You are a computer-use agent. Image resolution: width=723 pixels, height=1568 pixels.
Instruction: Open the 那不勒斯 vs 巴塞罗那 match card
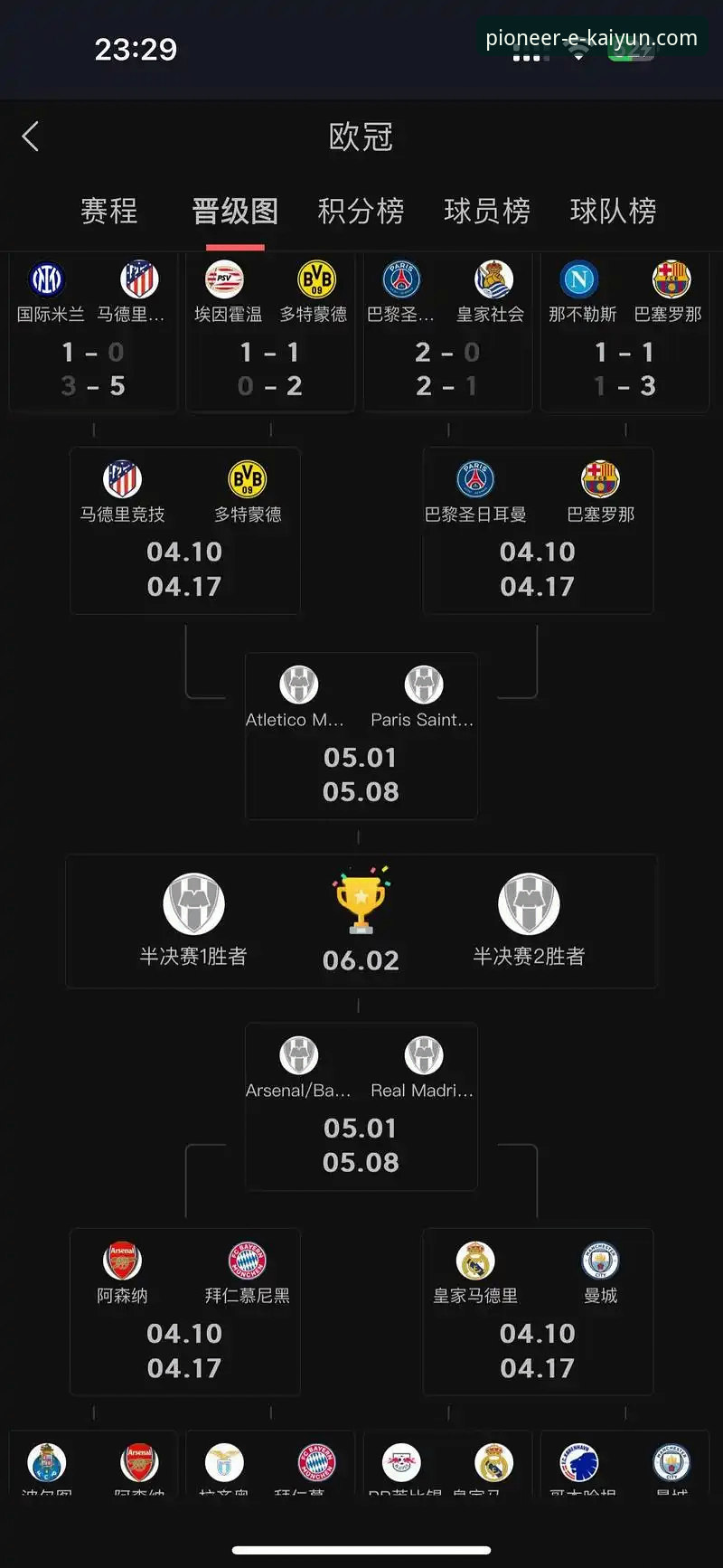(624, 335)
